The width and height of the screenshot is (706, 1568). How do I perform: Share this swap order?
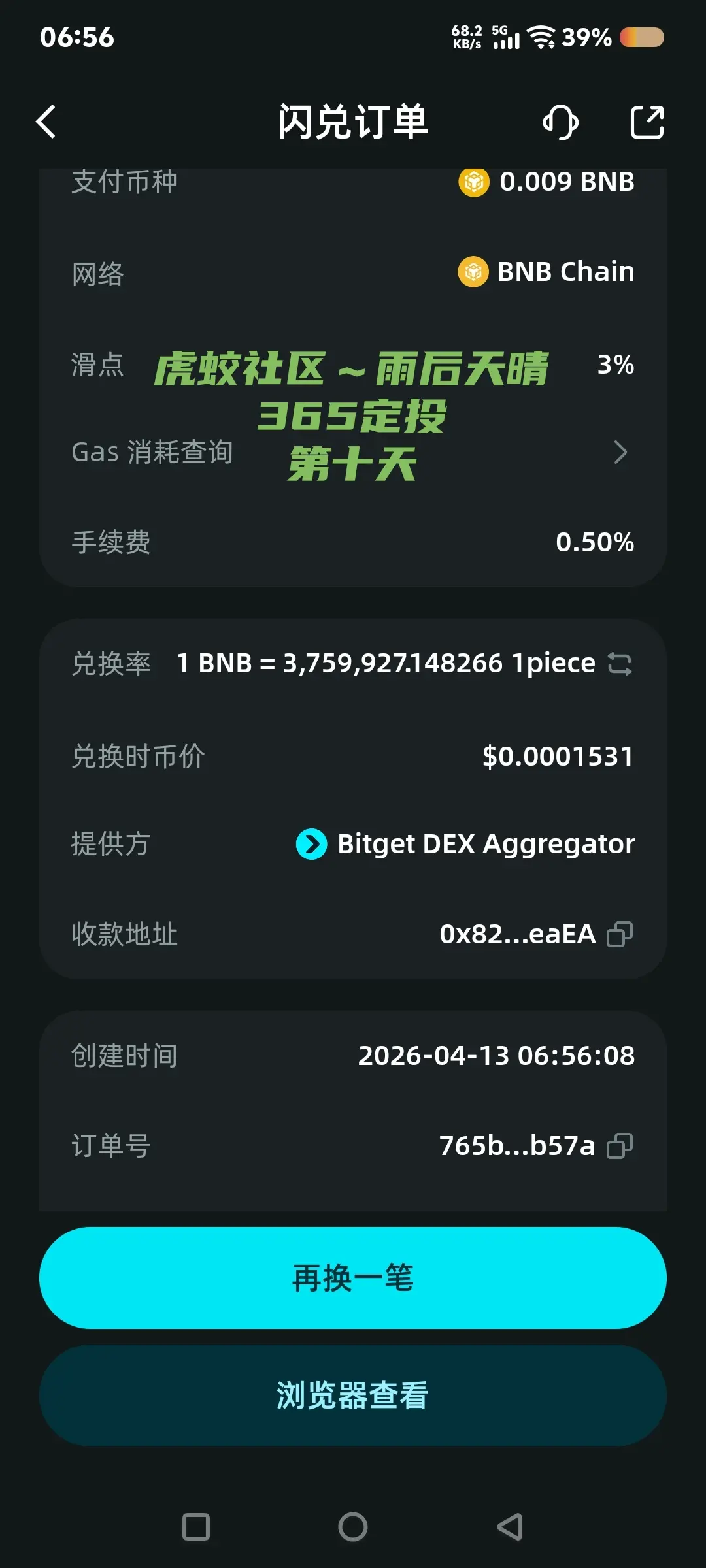647,122
